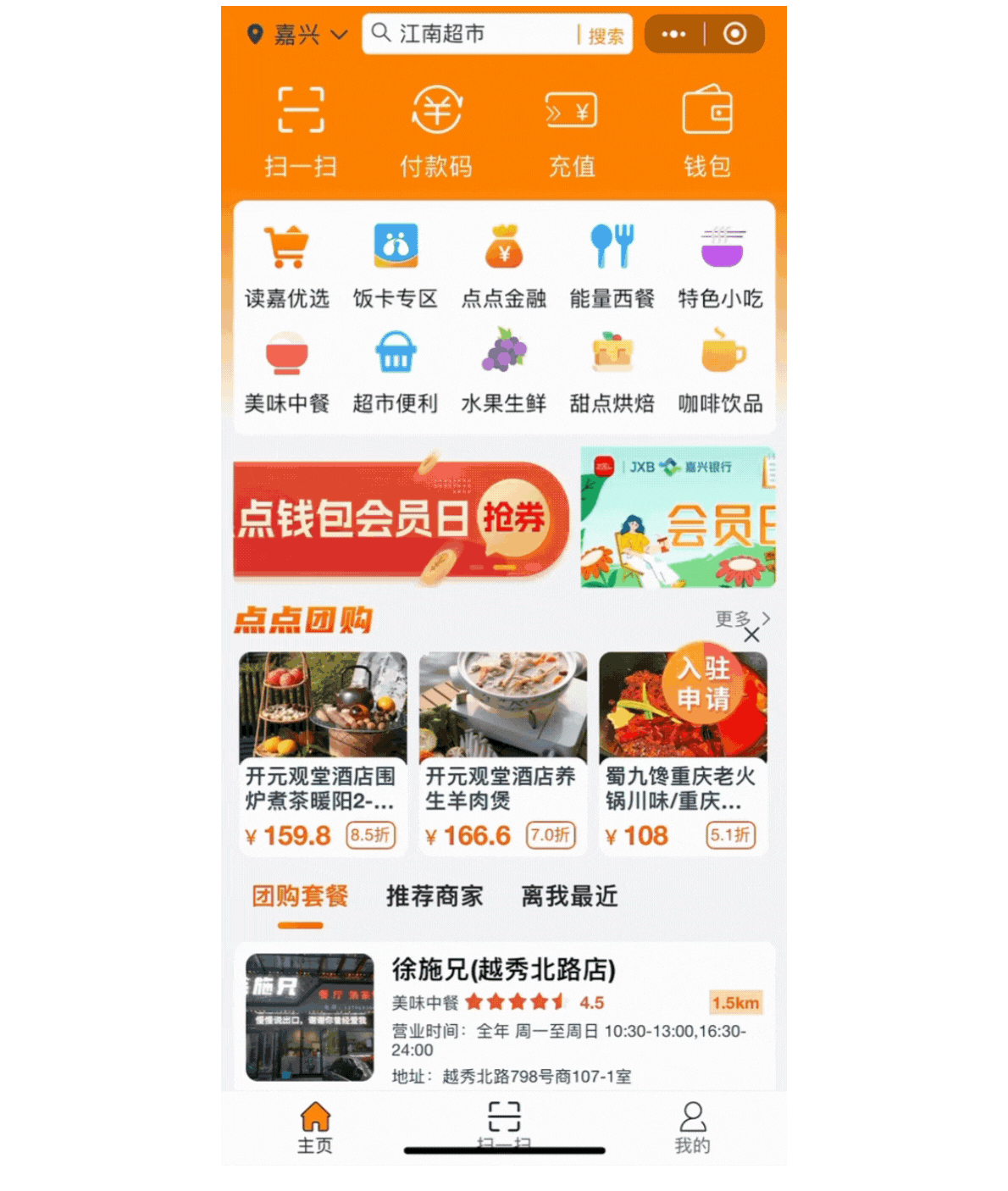The image size is (1008, 1191).
Task: Open the 钱包 wallet
Action: tap(707, 131)
